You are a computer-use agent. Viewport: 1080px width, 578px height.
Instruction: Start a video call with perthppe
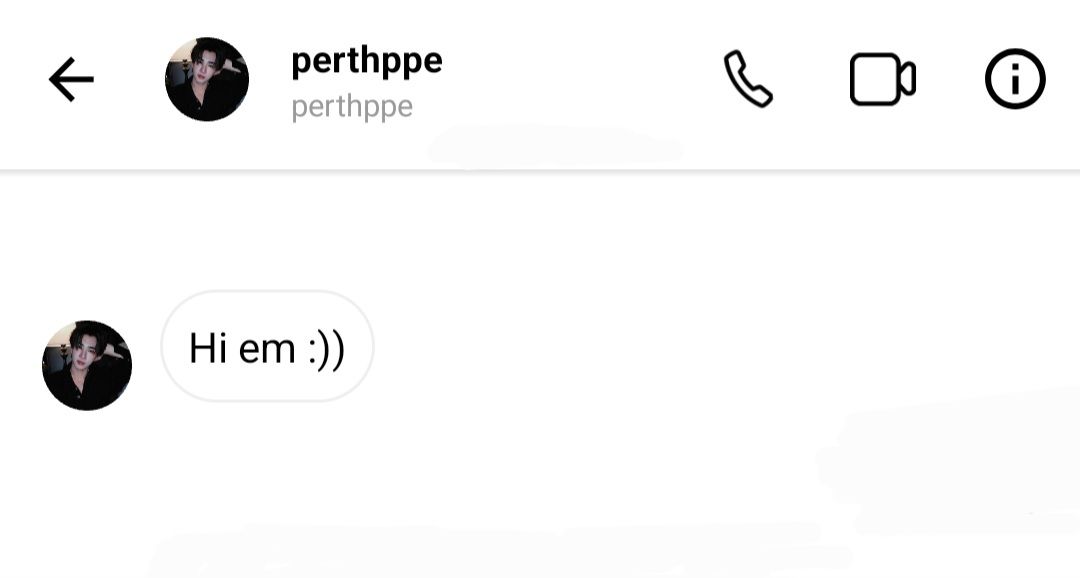click(882, 80)
